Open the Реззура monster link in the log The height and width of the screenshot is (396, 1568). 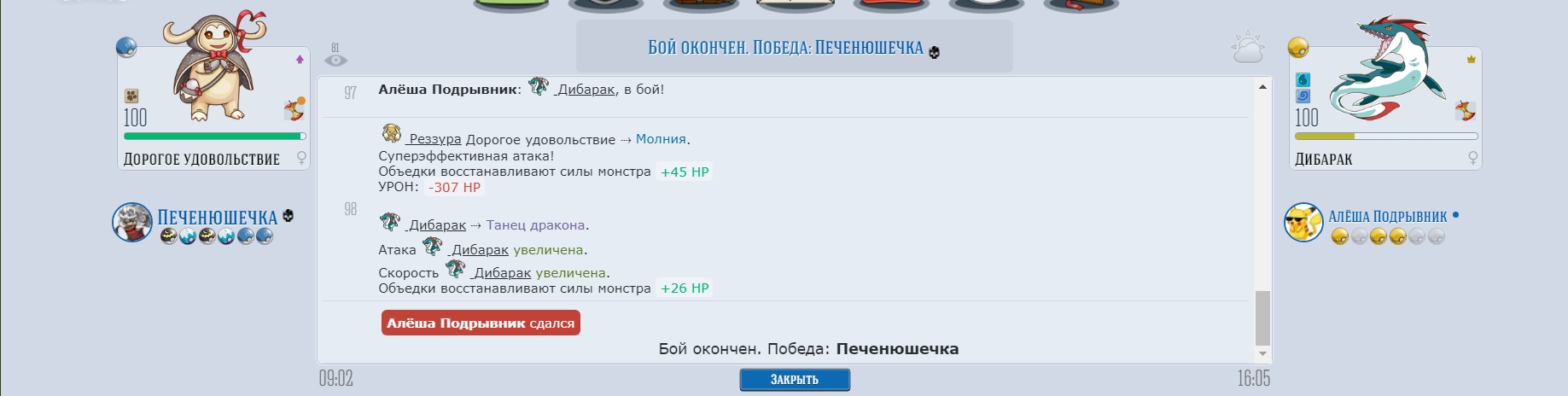[x=434, y=139]
